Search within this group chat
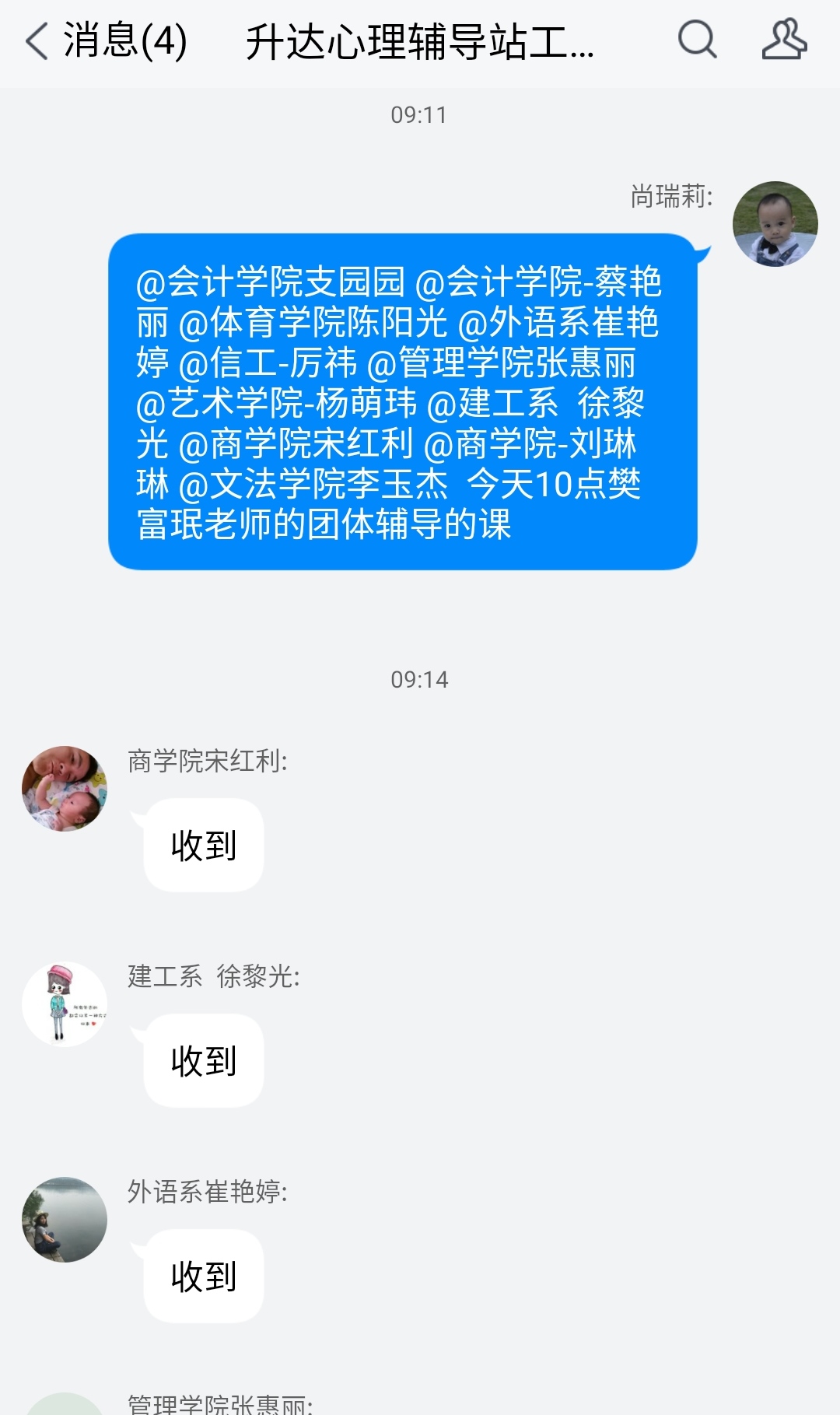 pos(697,40)
